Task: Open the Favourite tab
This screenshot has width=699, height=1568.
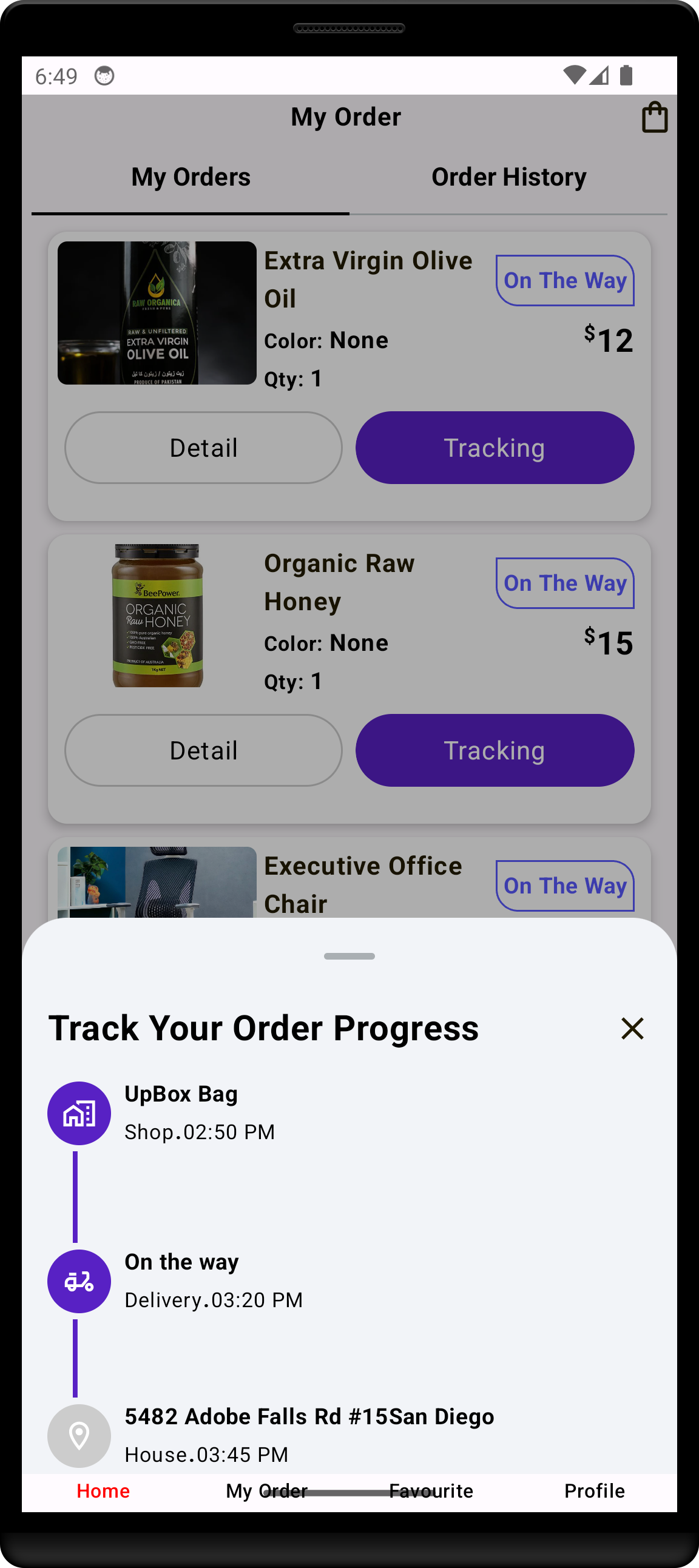Action: pyautogui.click(x=431, y=1491)
